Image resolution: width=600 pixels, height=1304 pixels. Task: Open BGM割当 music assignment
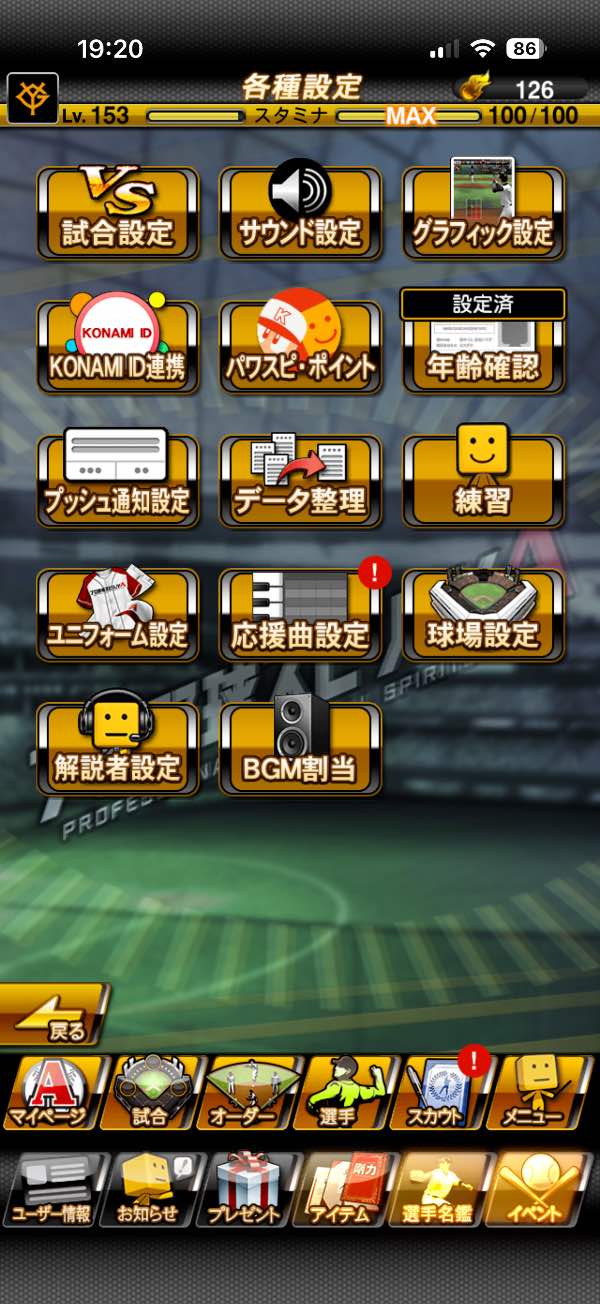(x=300, y=750)
